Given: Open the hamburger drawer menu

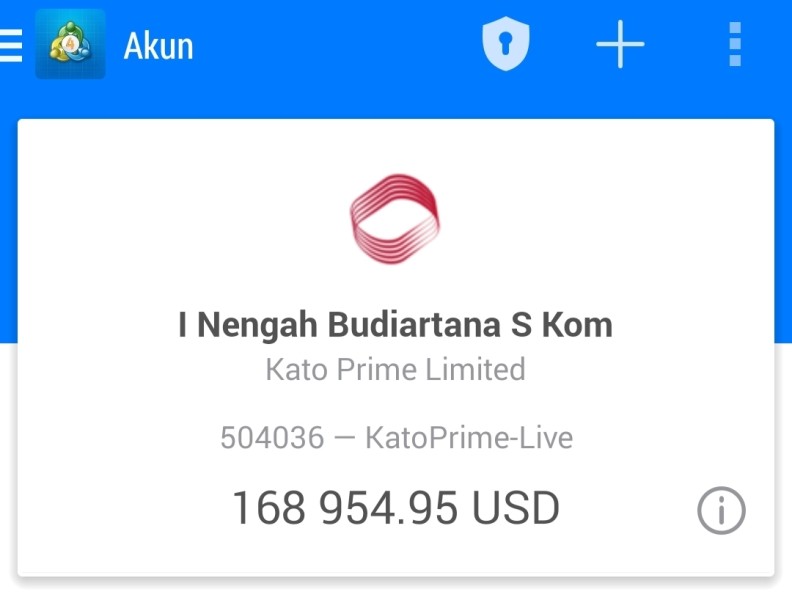Looking at the screenshot, I should tap(10, 45).
